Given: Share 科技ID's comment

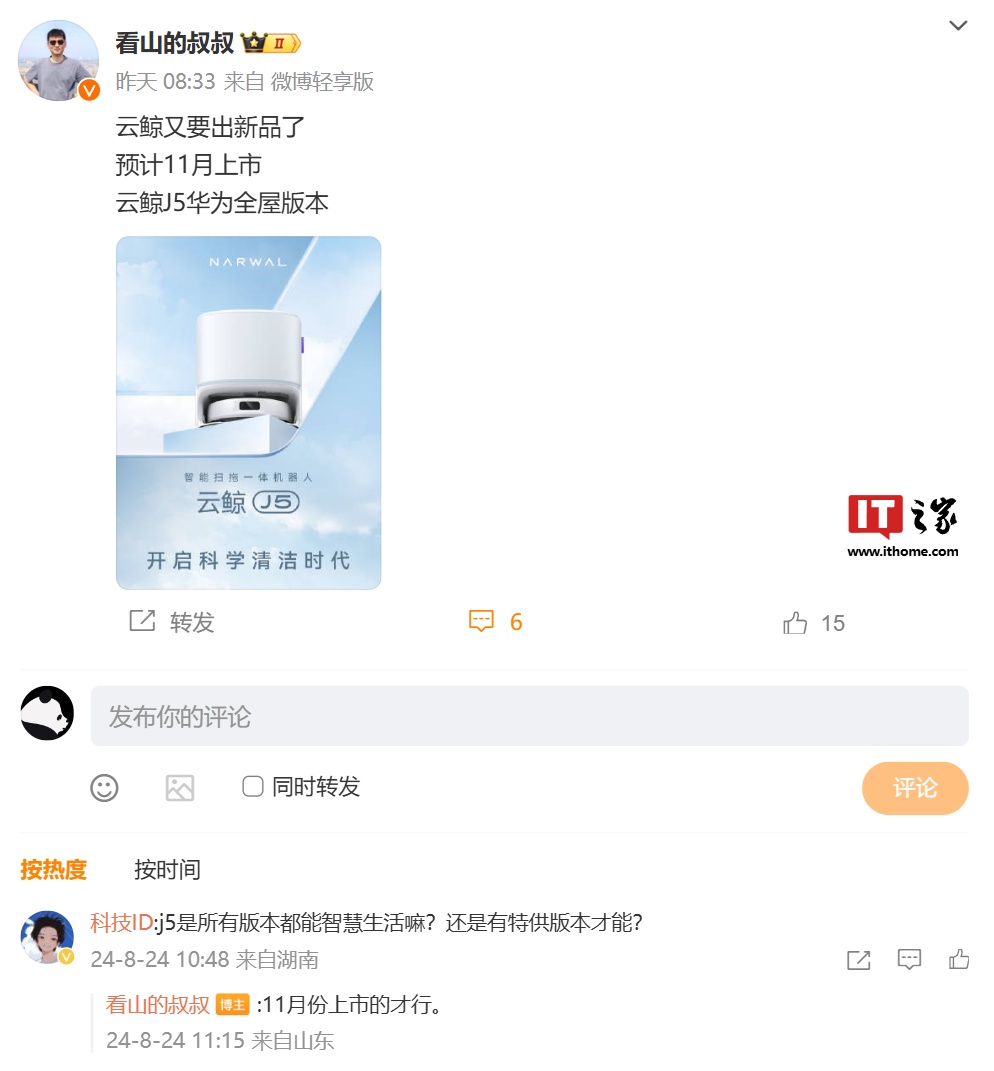Looking at the screenshot, I should [858, 960].
